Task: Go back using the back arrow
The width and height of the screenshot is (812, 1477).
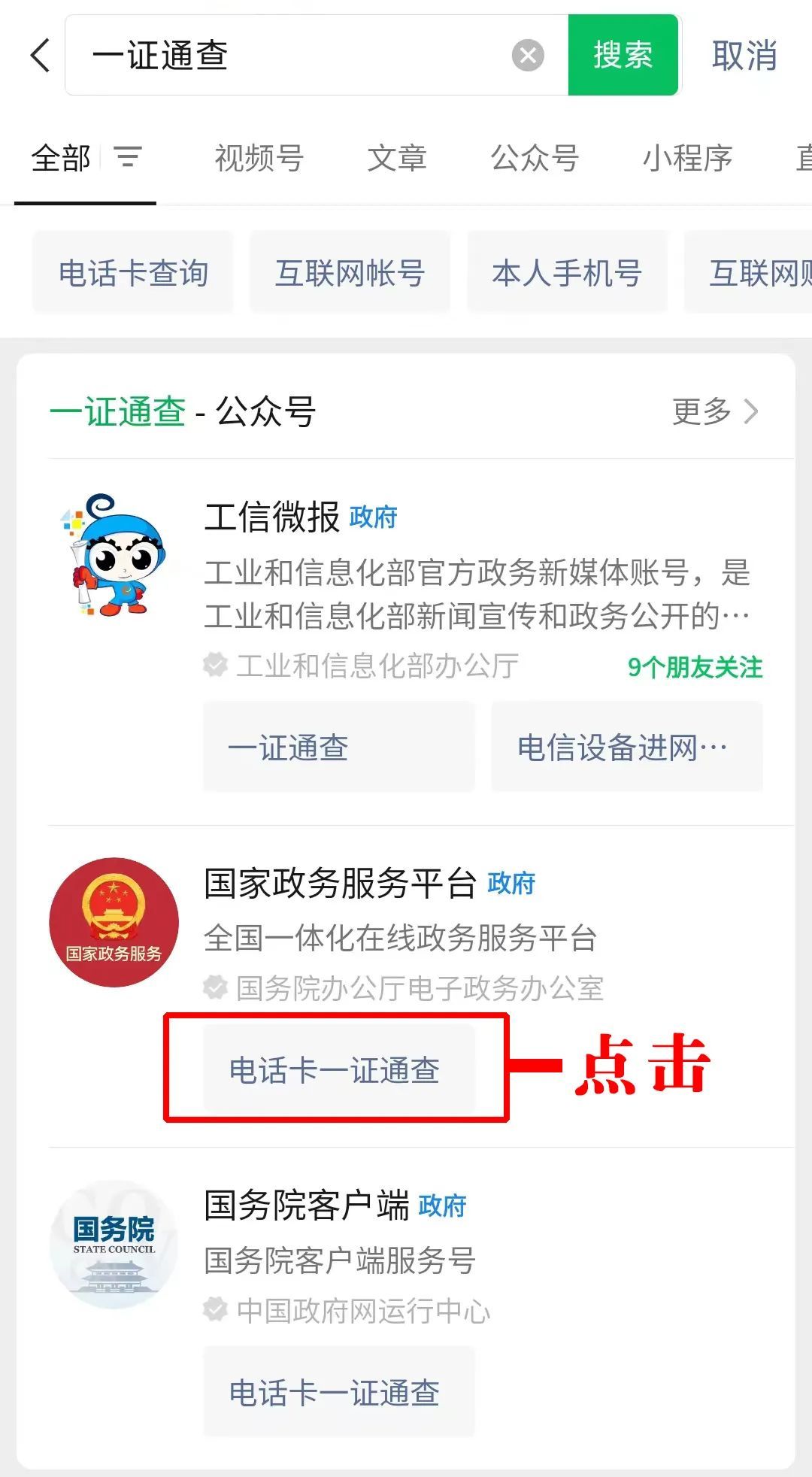Action: tap(41, 56)
